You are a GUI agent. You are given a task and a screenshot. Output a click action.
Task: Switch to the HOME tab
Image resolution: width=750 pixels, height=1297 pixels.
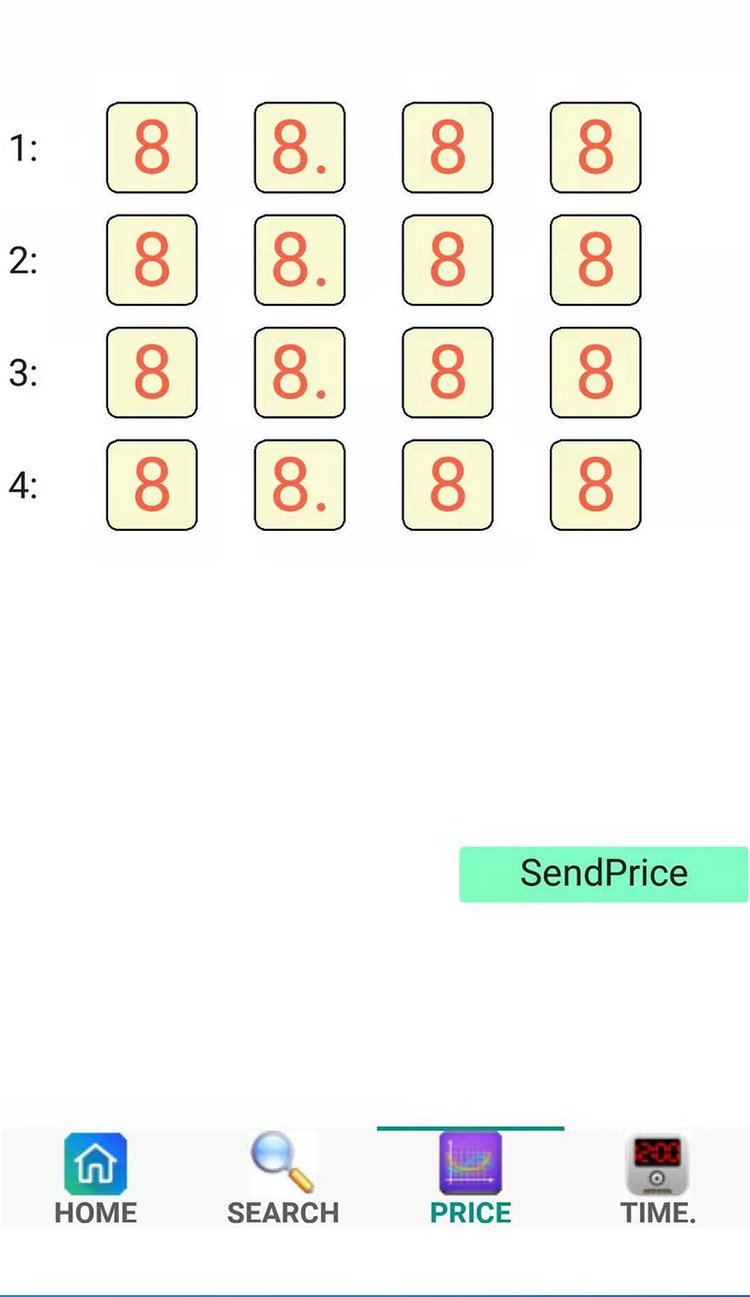click(x=95, y=1179)
